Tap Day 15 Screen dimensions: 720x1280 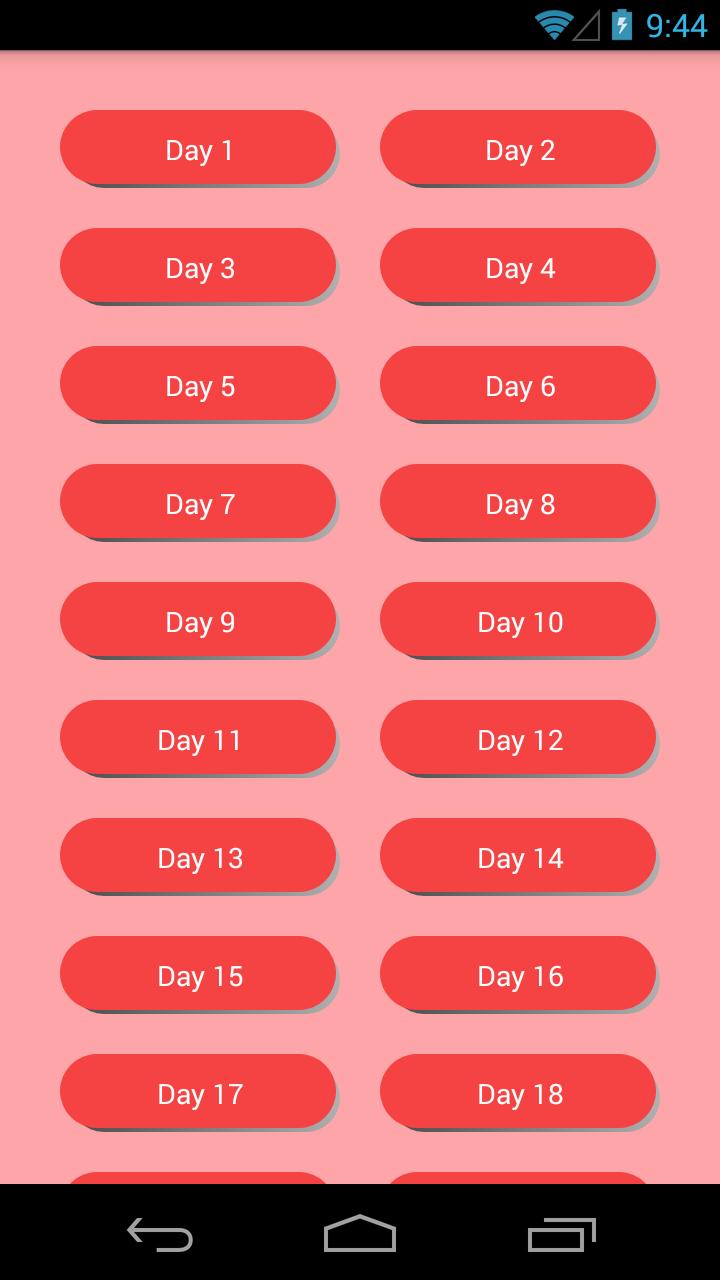pos(198,975)
